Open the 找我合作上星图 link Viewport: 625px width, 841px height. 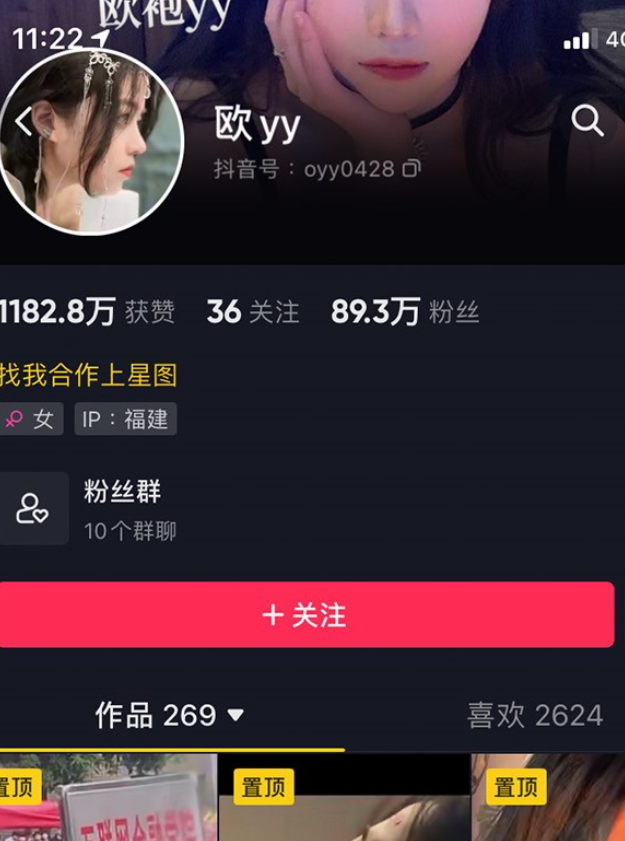tap(89, 375)
